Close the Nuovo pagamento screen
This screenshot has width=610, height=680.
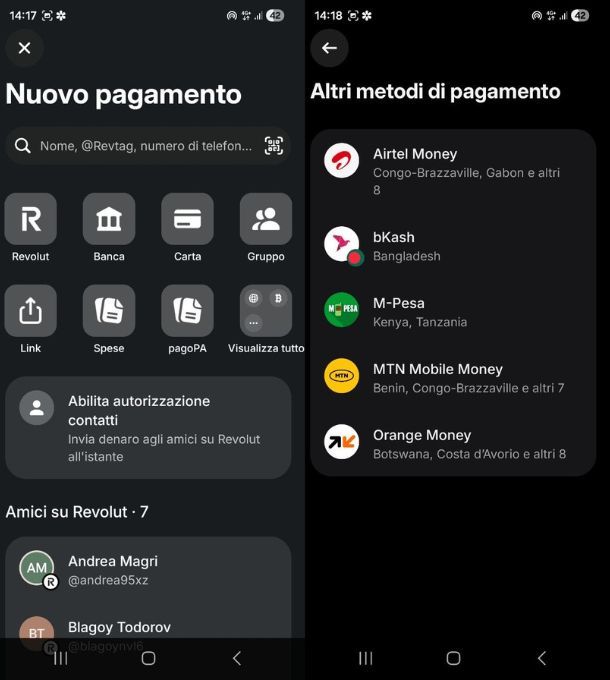pos(25,48)
